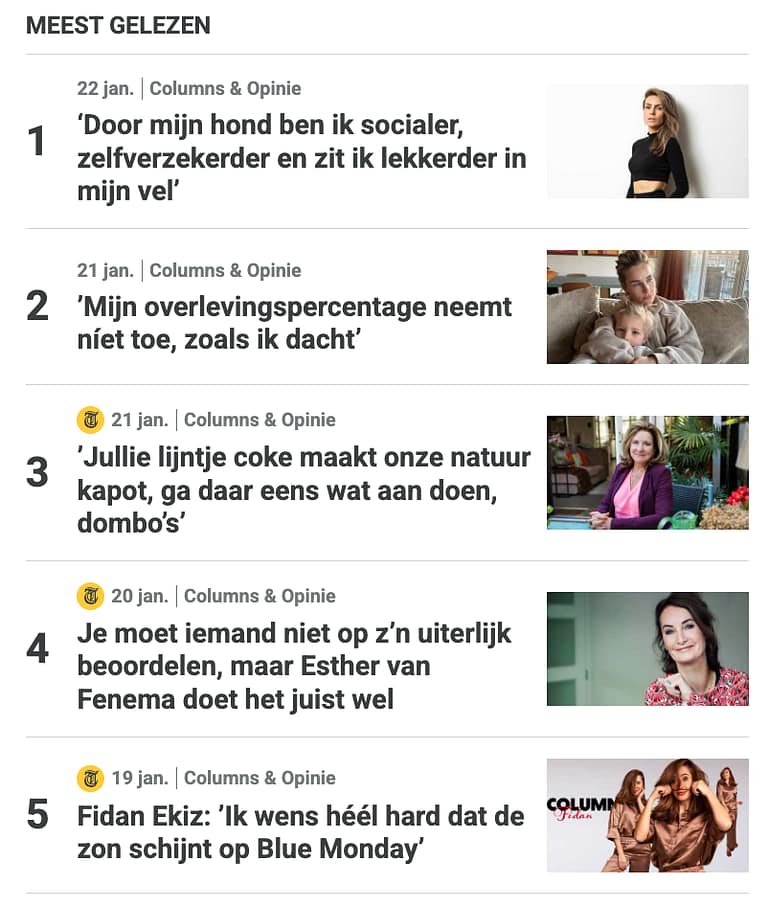Read 'Mijn overlevingspercentage neemt níet toe' column

coord(294,323)
